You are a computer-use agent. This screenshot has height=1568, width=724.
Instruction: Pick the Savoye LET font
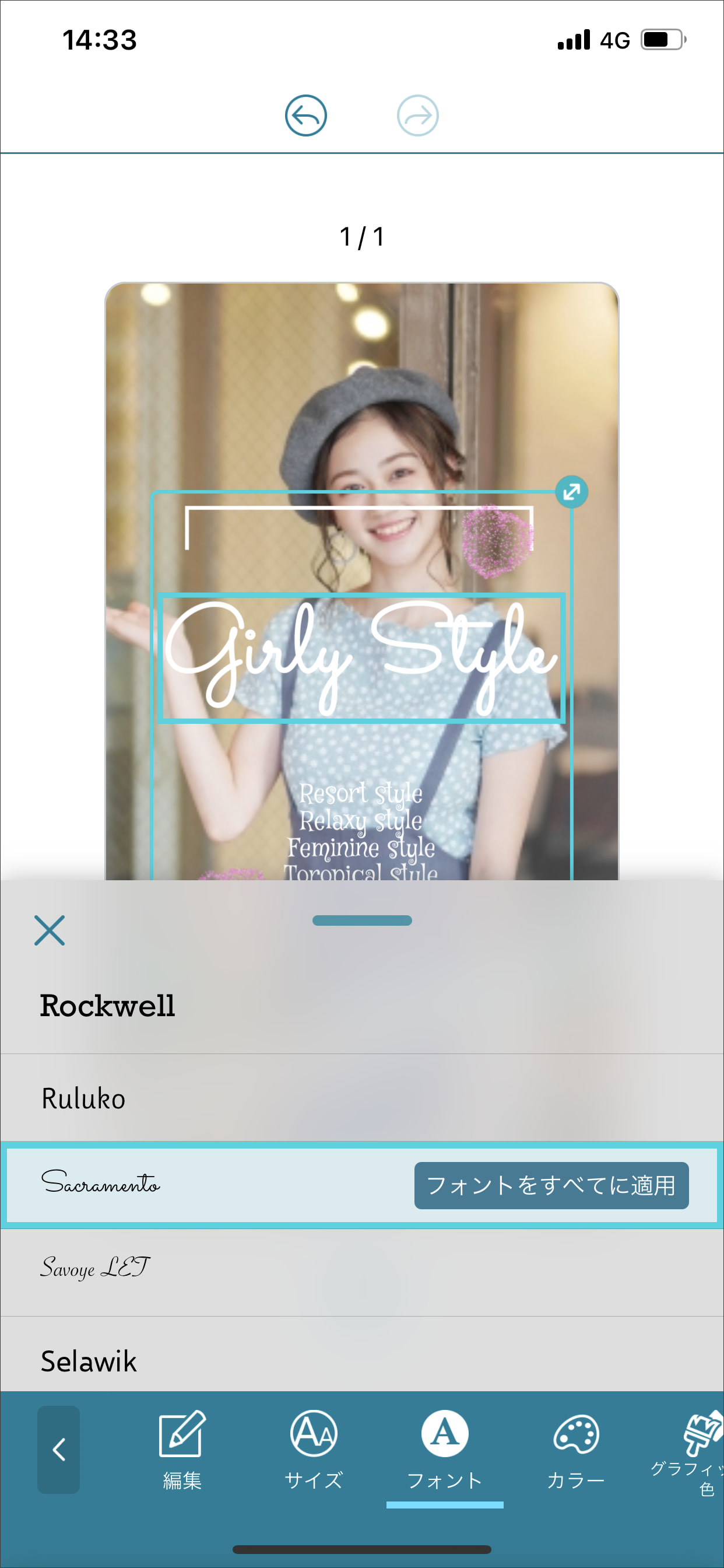95,1269
